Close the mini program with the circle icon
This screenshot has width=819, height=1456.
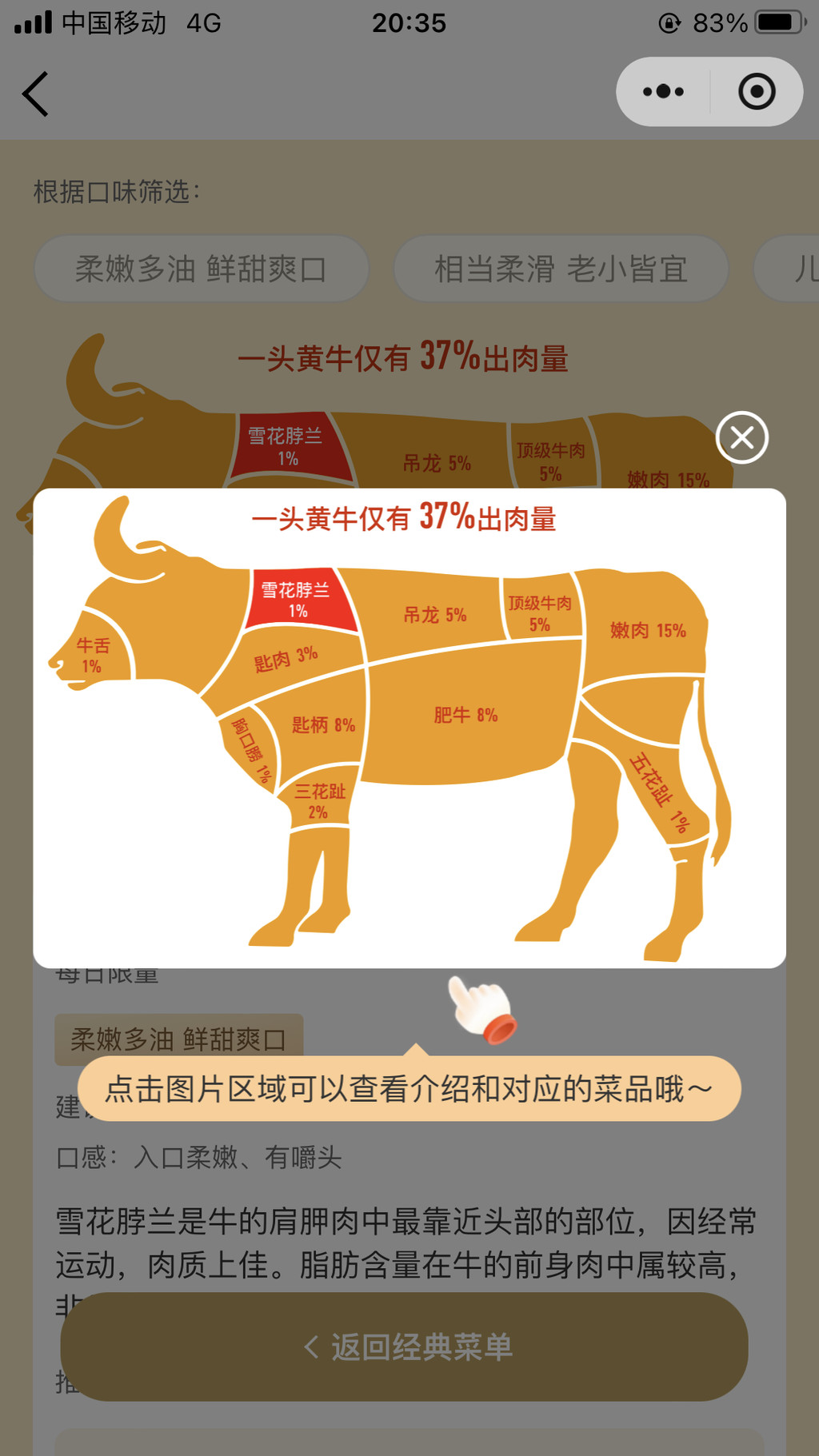757,91
